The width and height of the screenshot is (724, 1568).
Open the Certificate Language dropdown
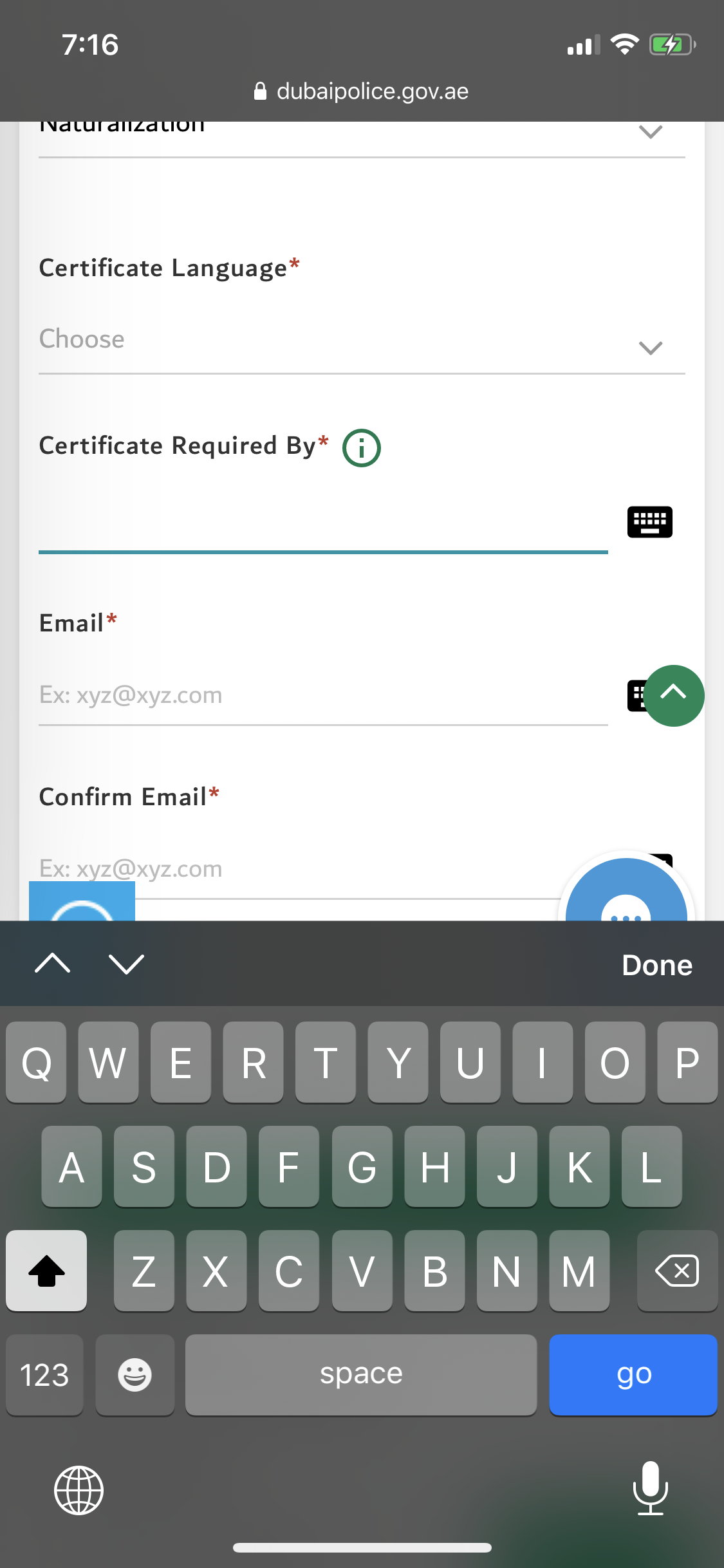tap(362, 341)
